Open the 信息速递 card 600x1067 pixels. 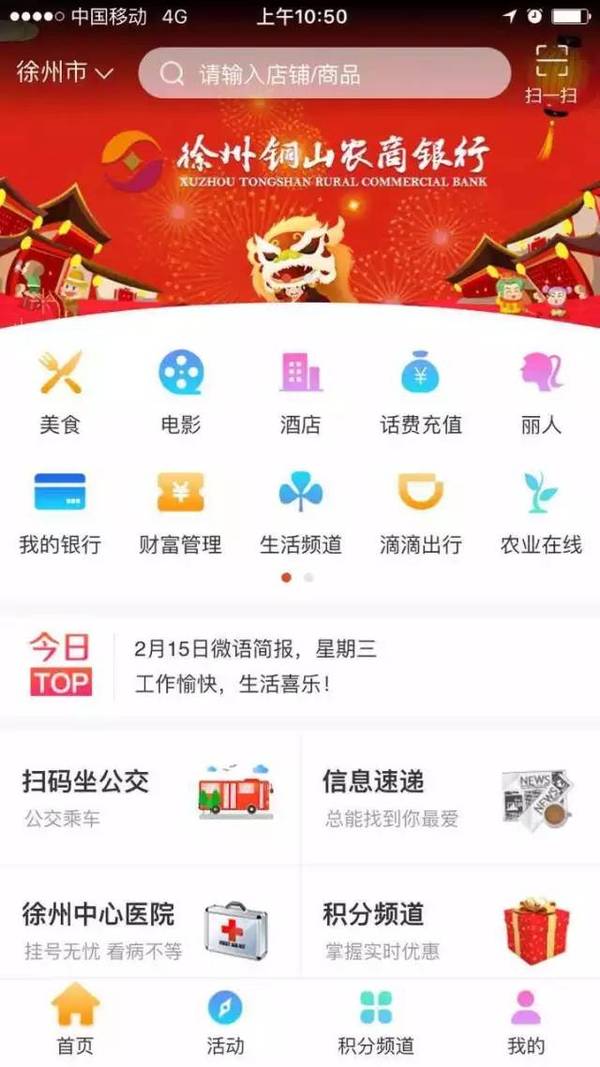[450, 797]
